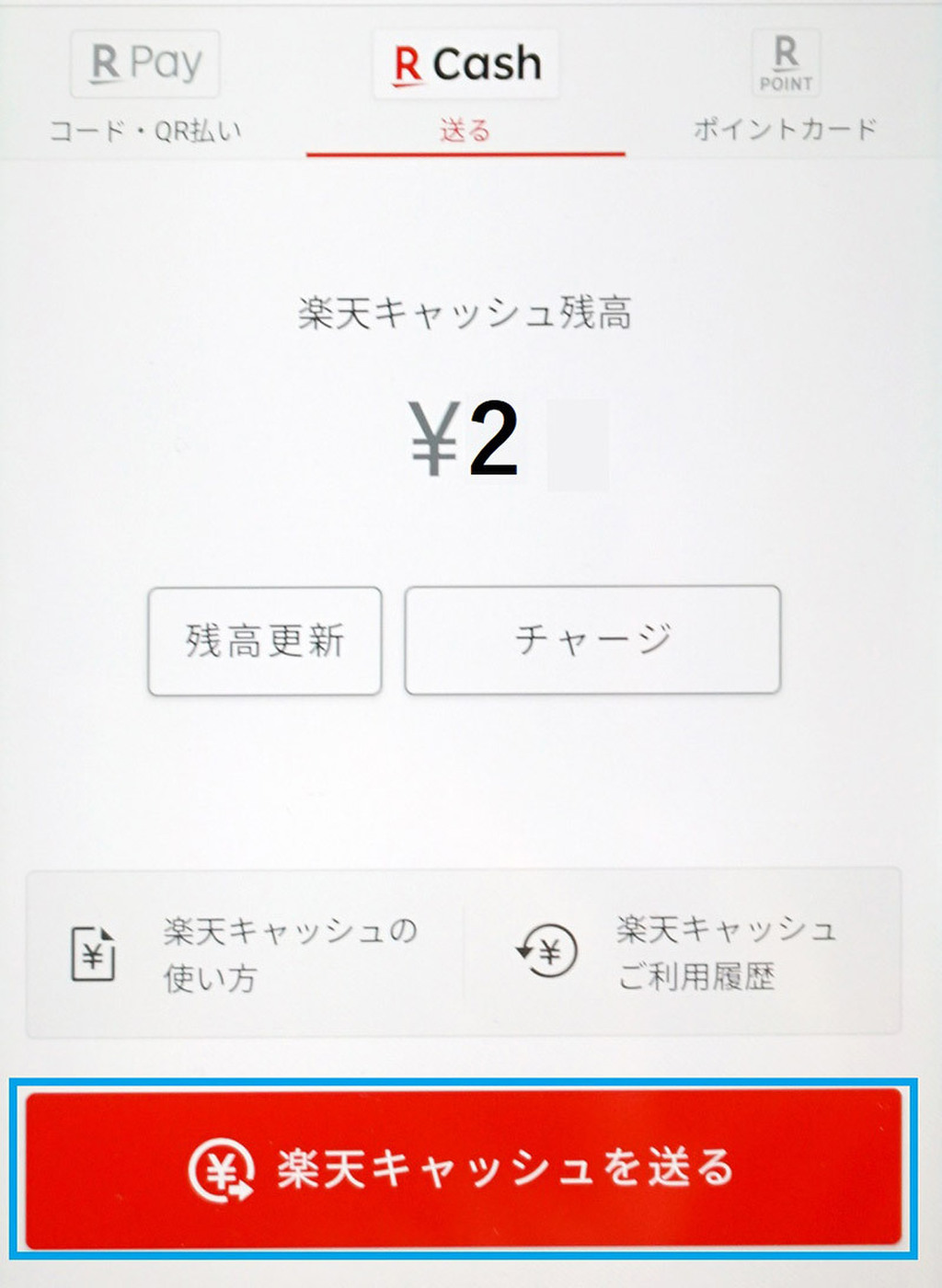Tap the チャージ button
The width and height of the screenshot is (942, 1288).
[x=592, y=639]
